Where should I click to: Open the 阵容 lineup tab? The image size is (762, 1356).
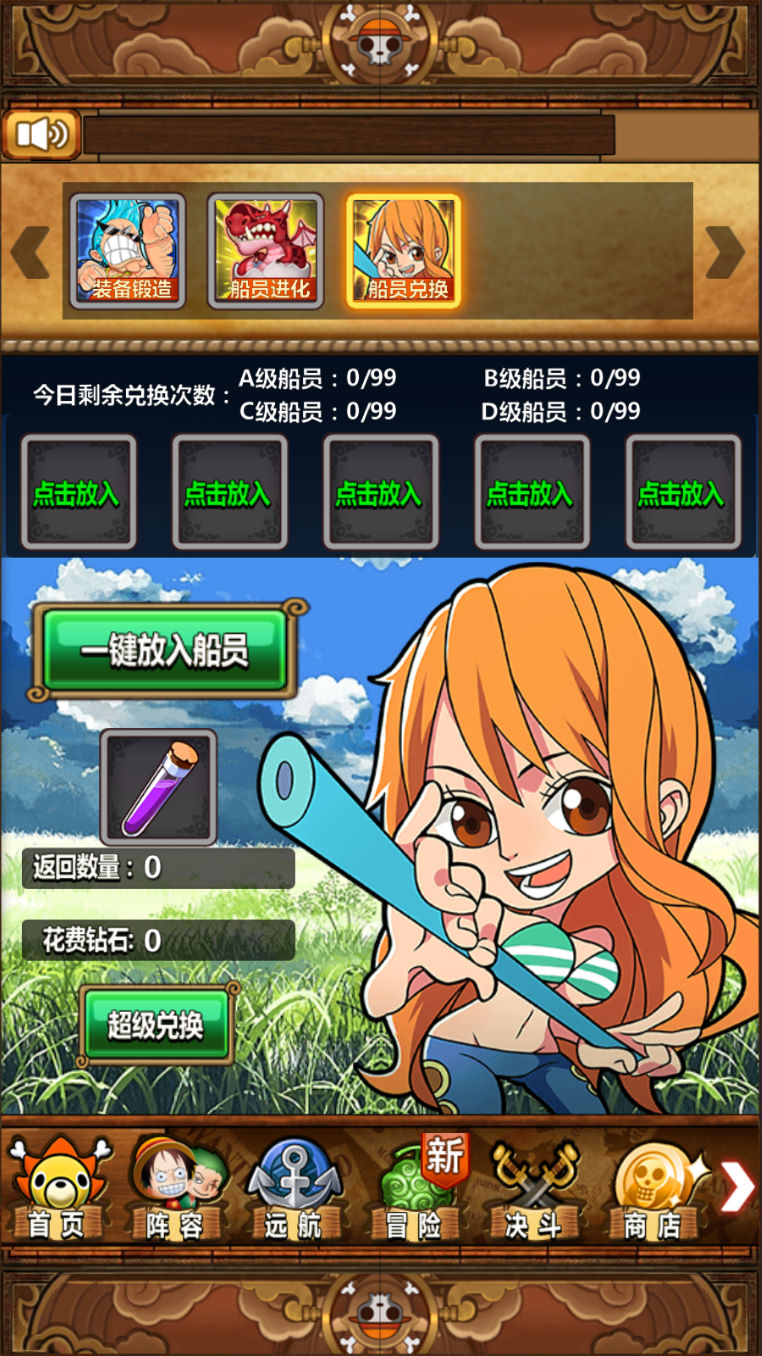[x=177, y=1190]
